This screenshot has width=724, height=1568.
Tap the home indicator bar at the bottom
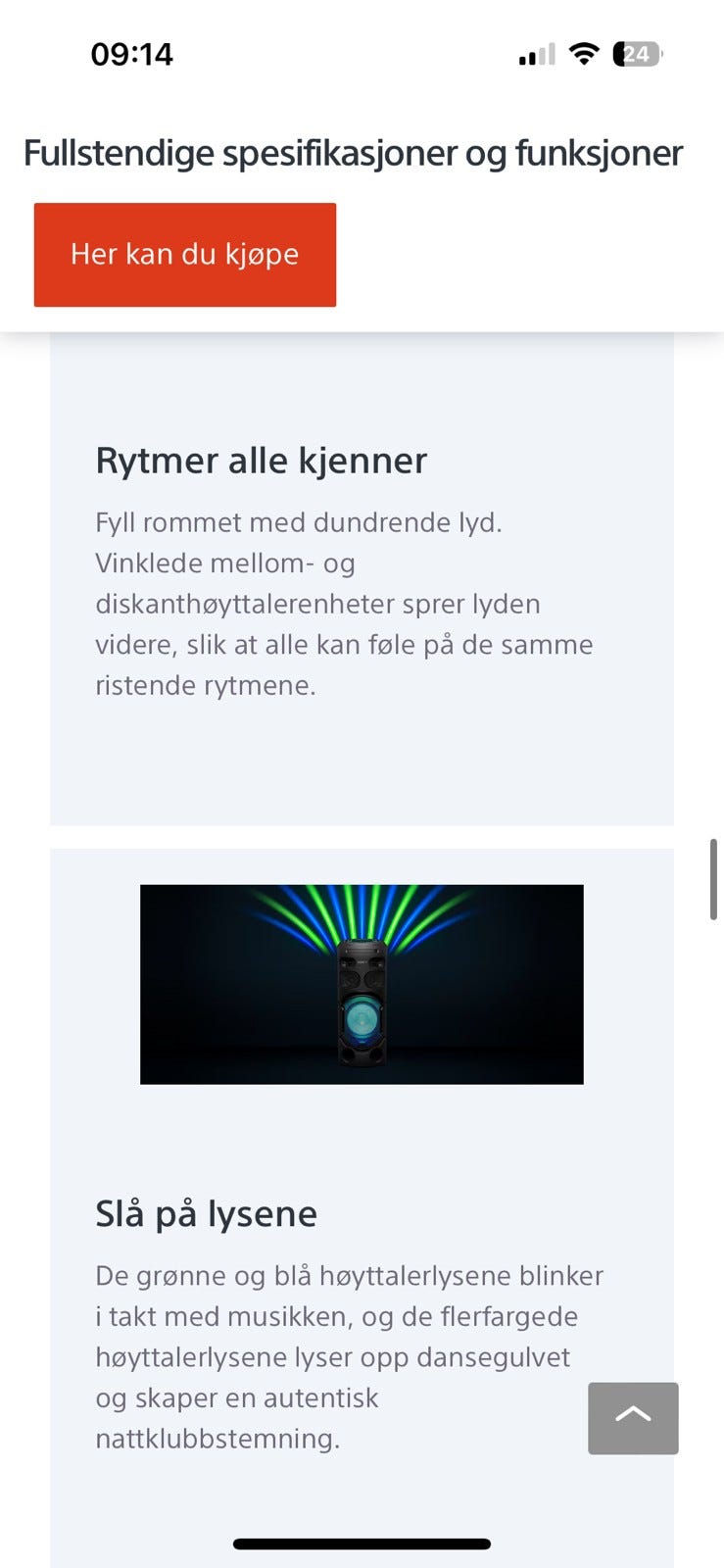(x=362, y=1543)
